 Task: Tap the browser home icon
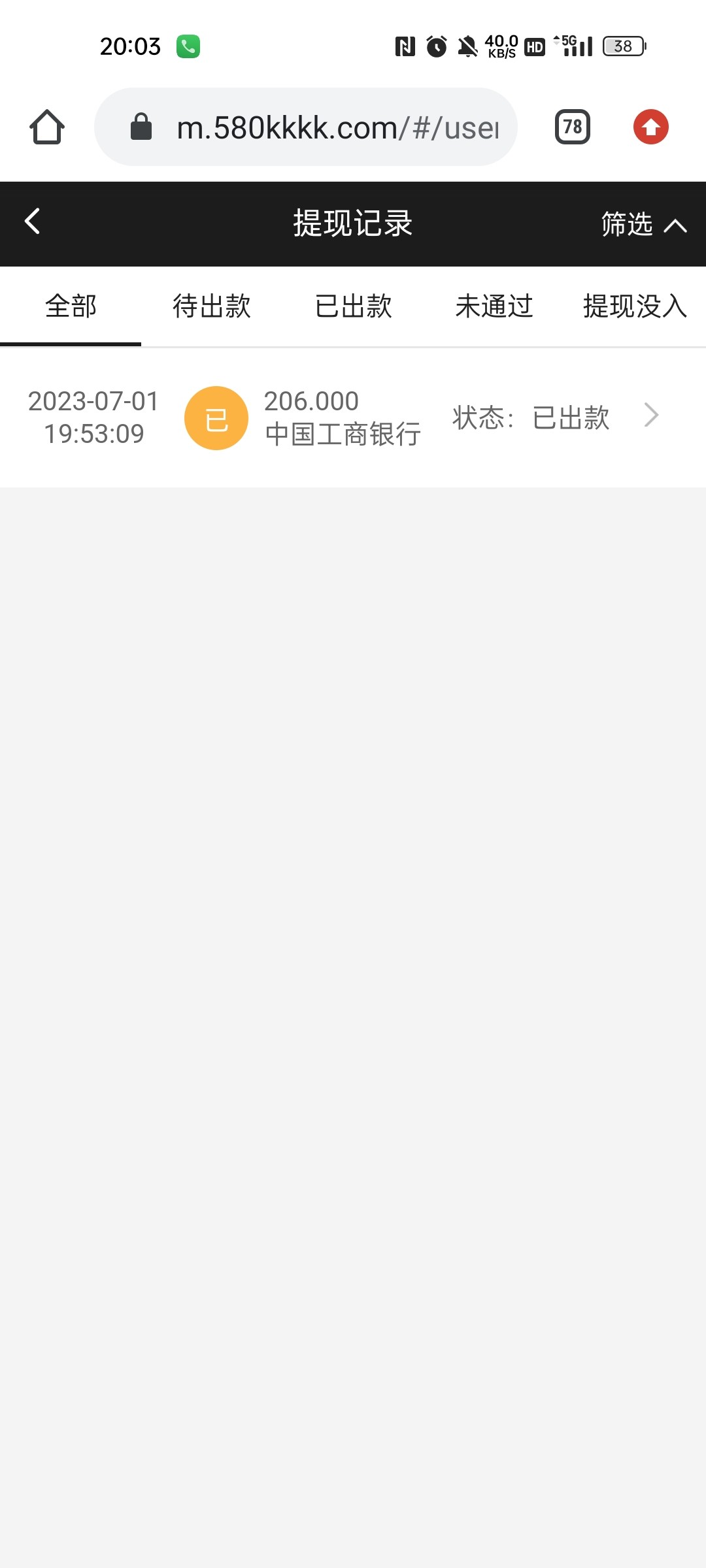pos(47,127)
